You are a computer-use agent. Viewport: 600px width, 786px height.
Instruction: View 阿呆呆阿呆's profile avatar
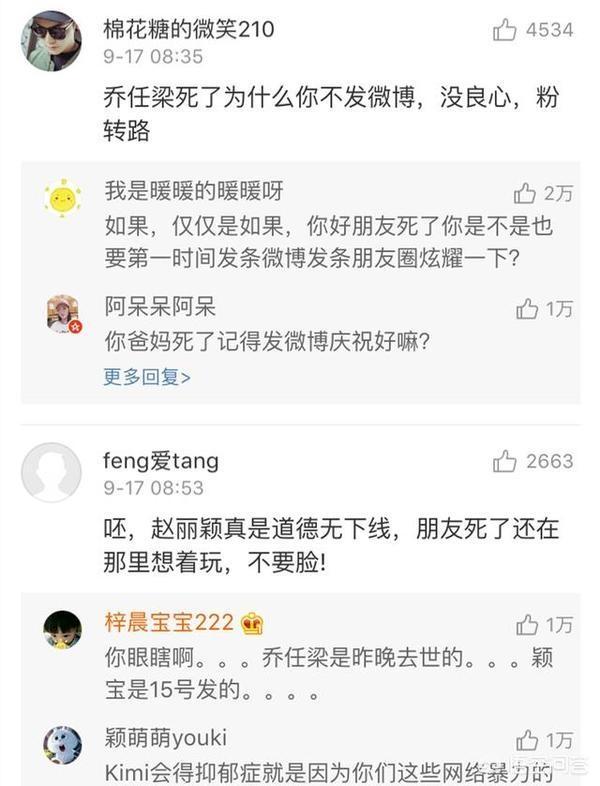pos(64,314)
